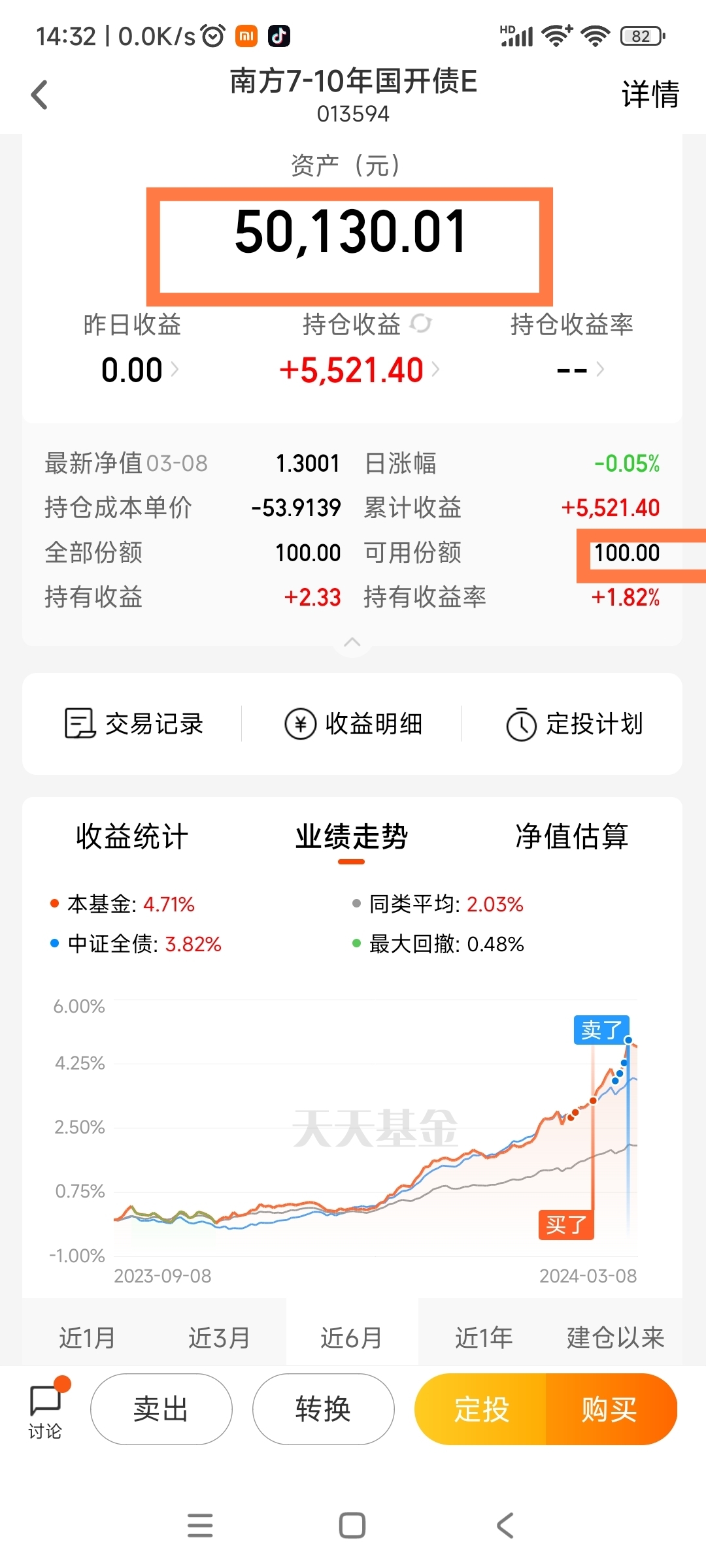Open 交易记录

[134, 724]
